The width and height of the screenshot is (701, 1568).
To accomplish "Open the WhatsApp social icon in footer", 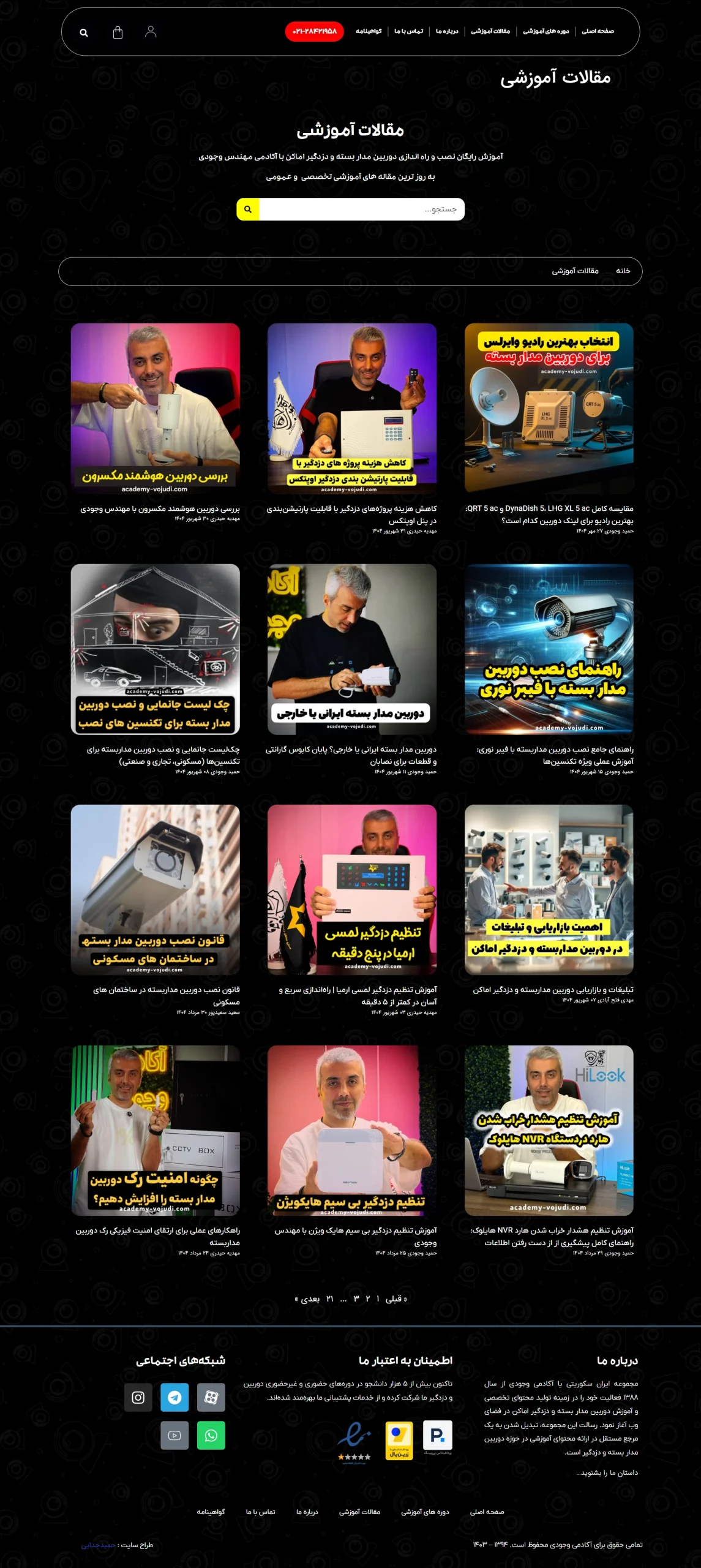I will point(211,1436).
